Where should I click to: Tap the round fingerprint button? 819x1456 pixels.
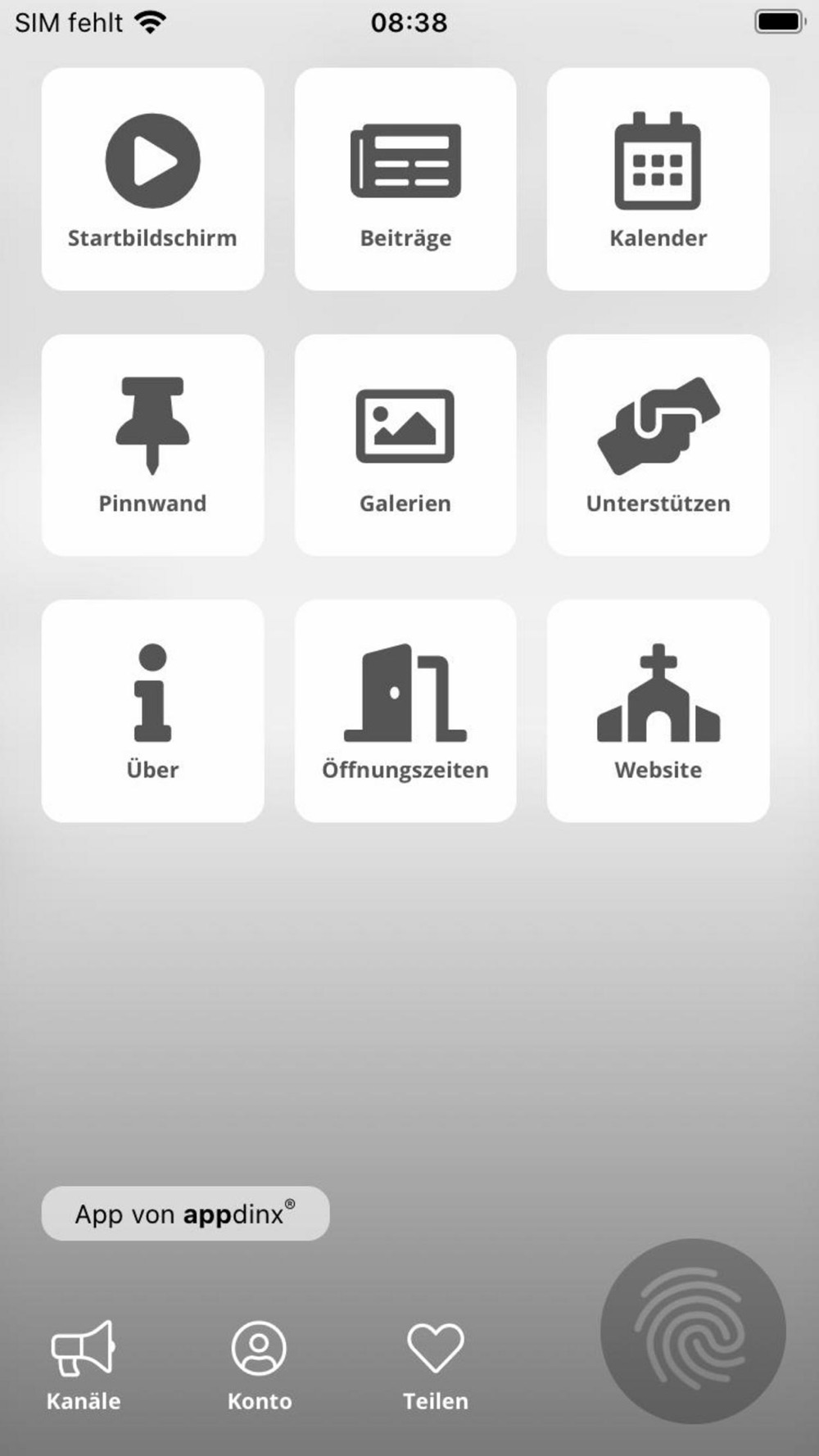pyautogui.click(x=693, y=1332)
